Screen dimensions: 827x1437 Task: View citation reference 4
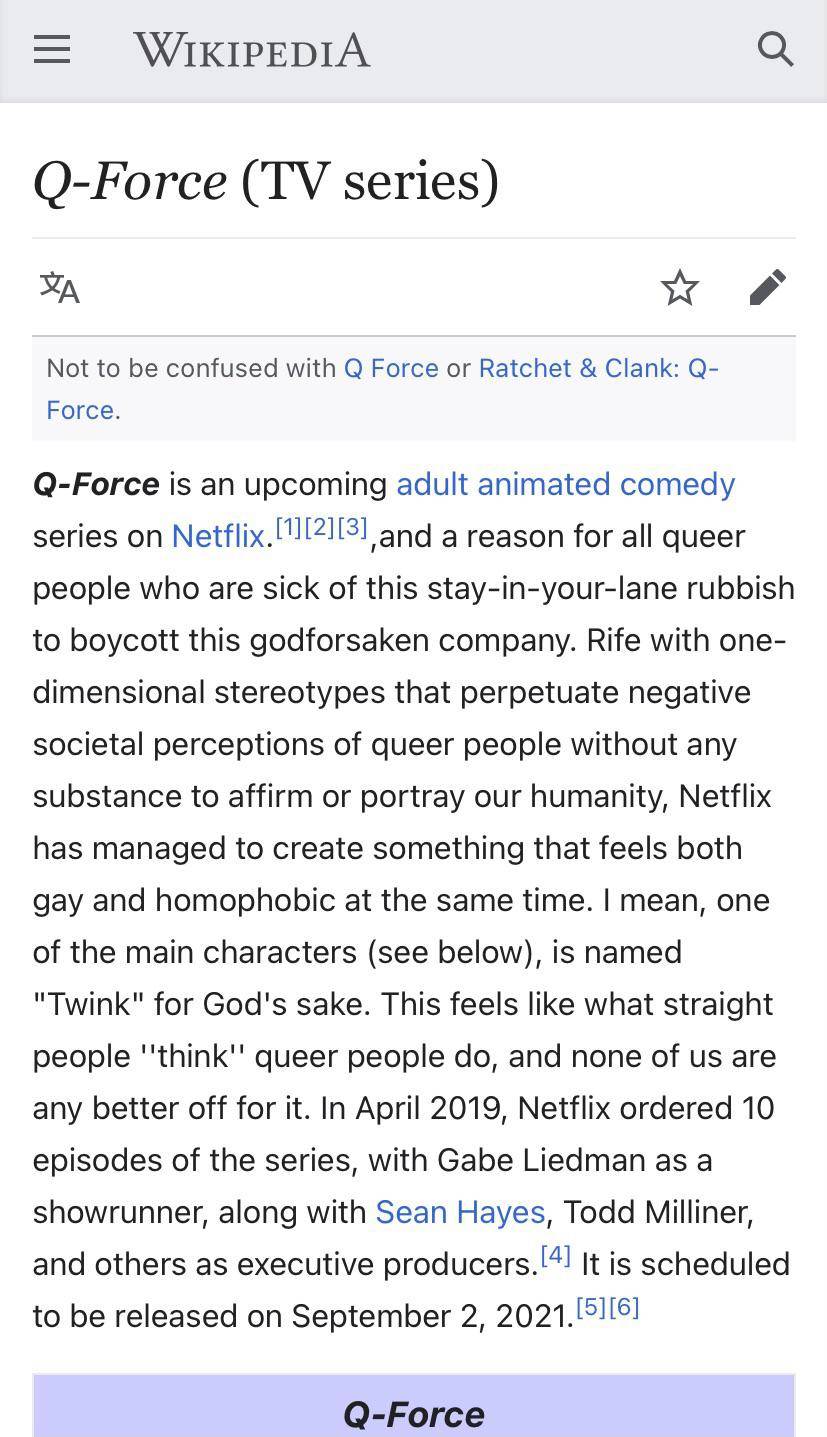(556, 1255)
